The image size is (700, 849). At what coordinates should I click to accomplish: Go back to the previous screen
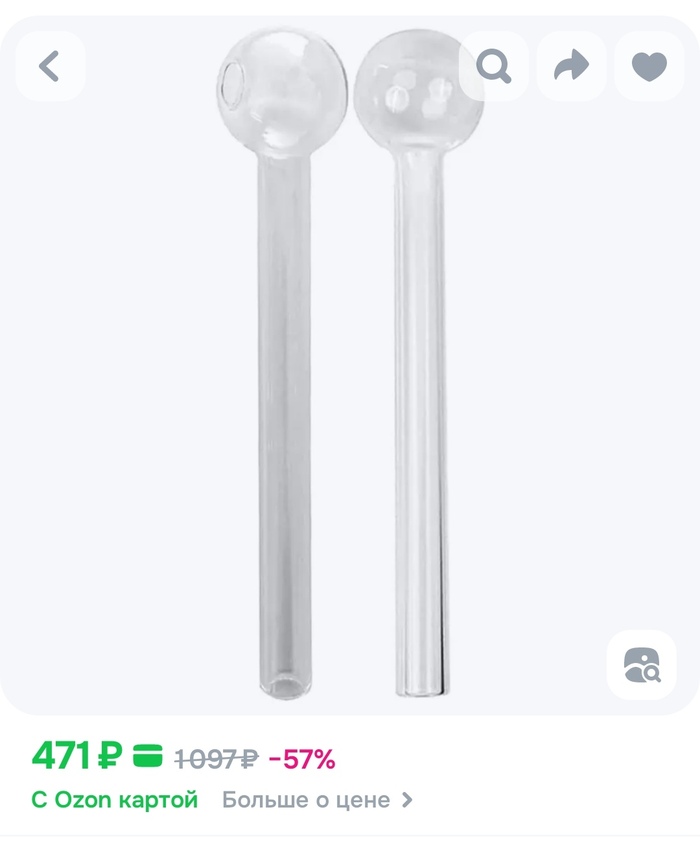(x=50, y=67)
